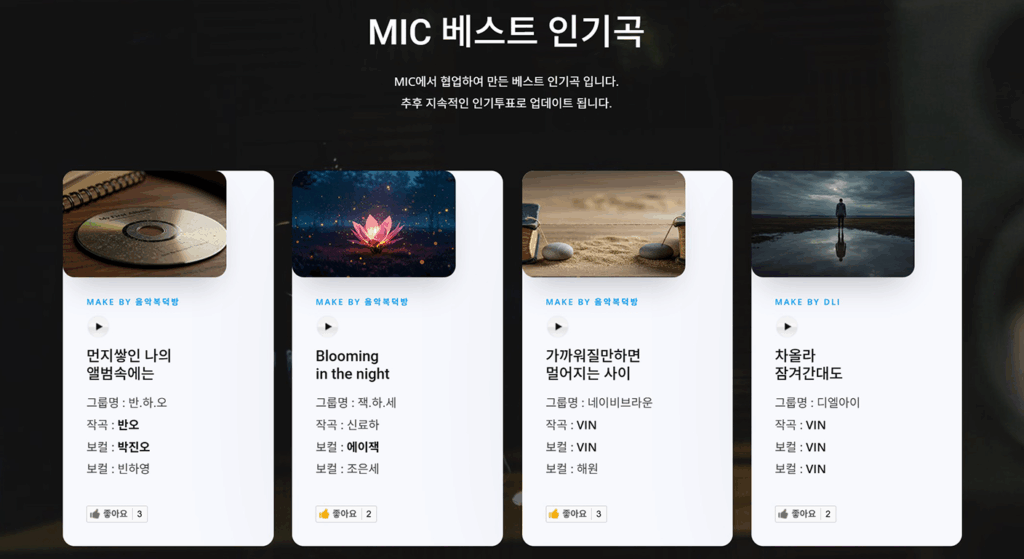The image size is (1024, 559).
Task: Open the CD album cover card
Action: pyautogui.click(x=145, y=223)
